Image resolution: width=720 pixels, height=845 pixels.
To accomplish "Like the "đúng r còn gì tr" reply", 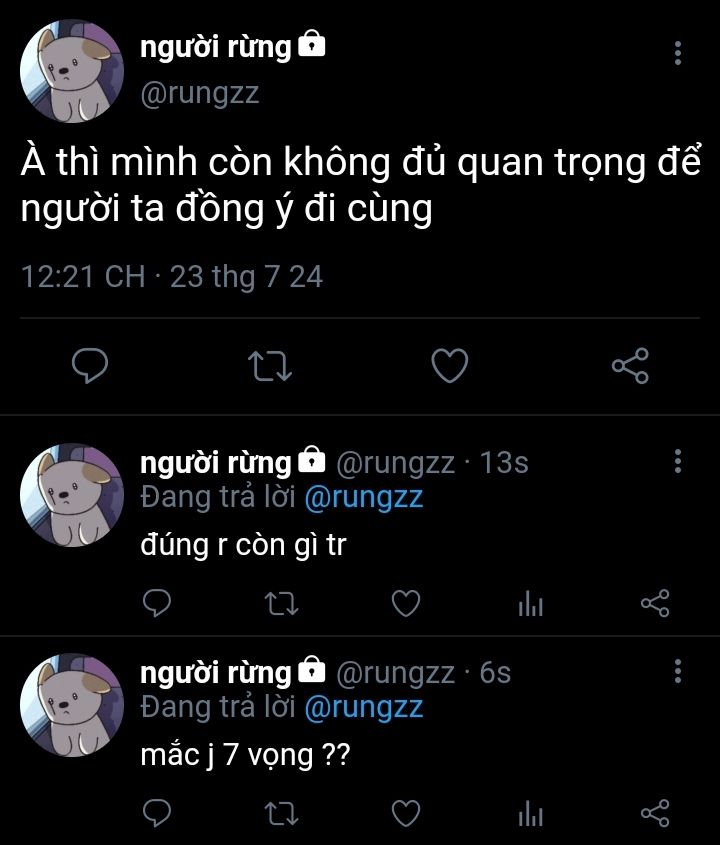I will [406, 603].
